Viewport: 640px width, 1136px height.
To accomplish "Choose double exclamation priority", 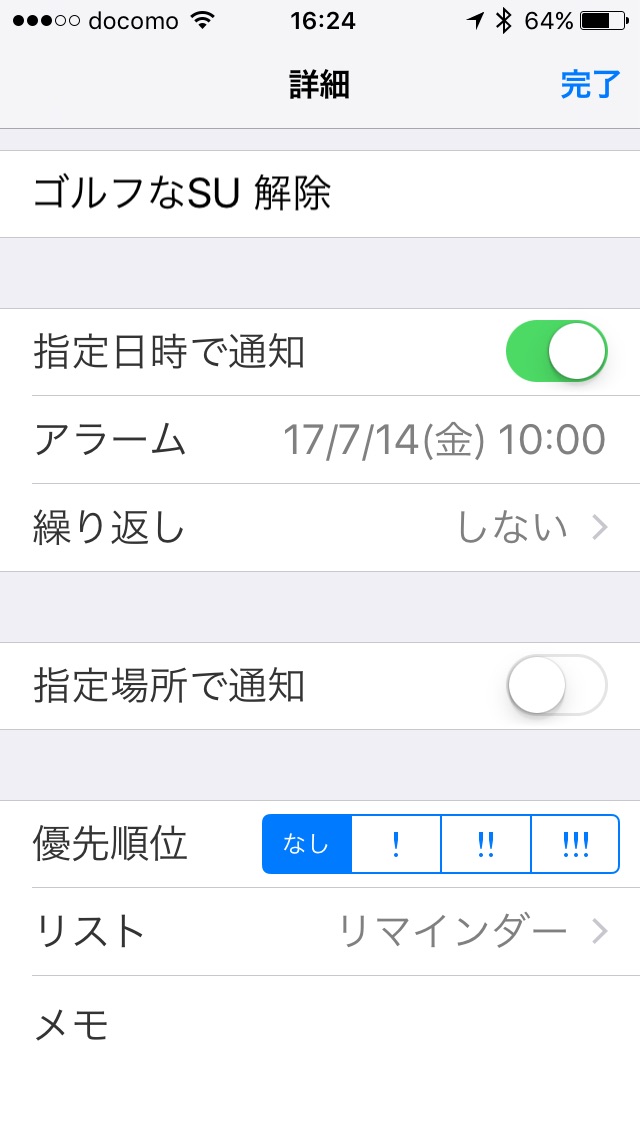I will 486,844.
